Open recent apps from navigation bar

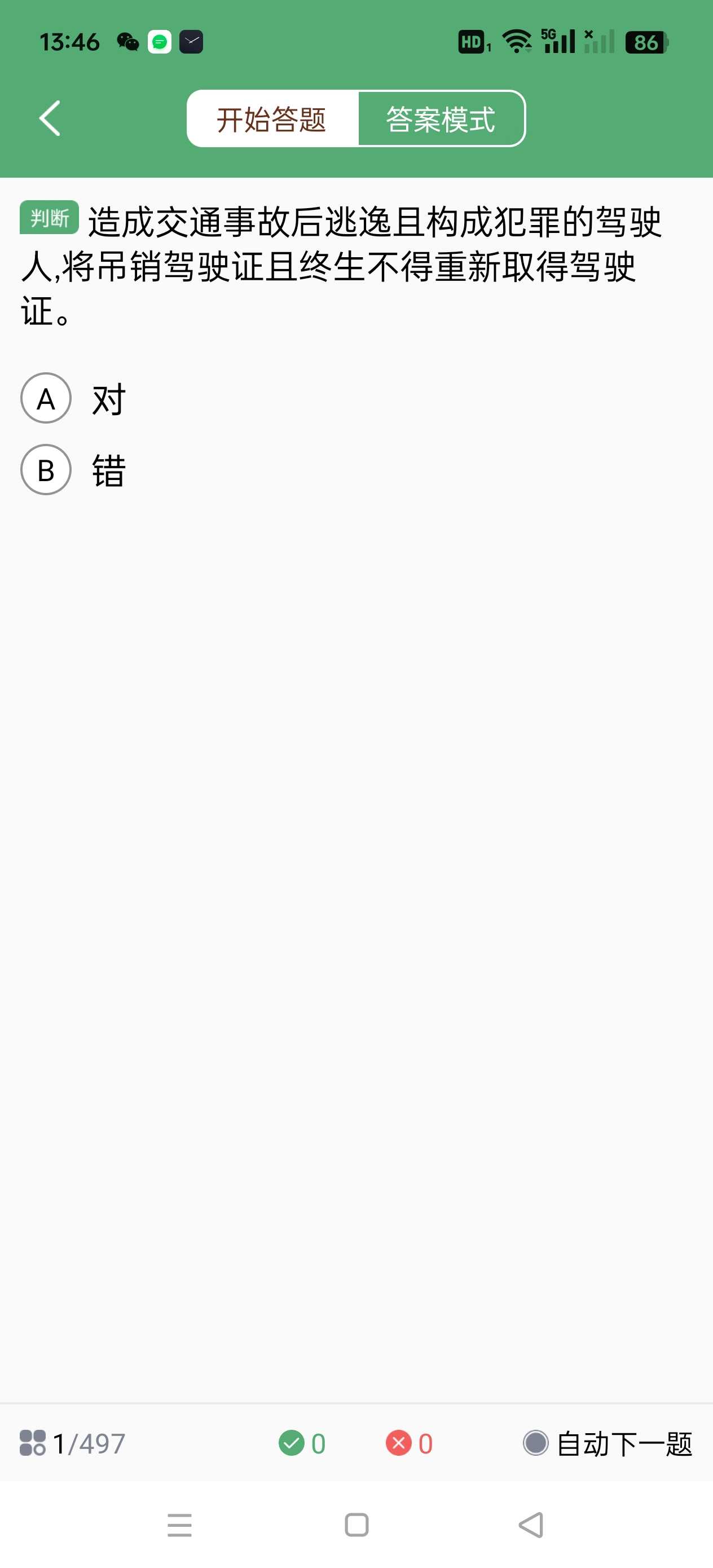point(179,1525)
